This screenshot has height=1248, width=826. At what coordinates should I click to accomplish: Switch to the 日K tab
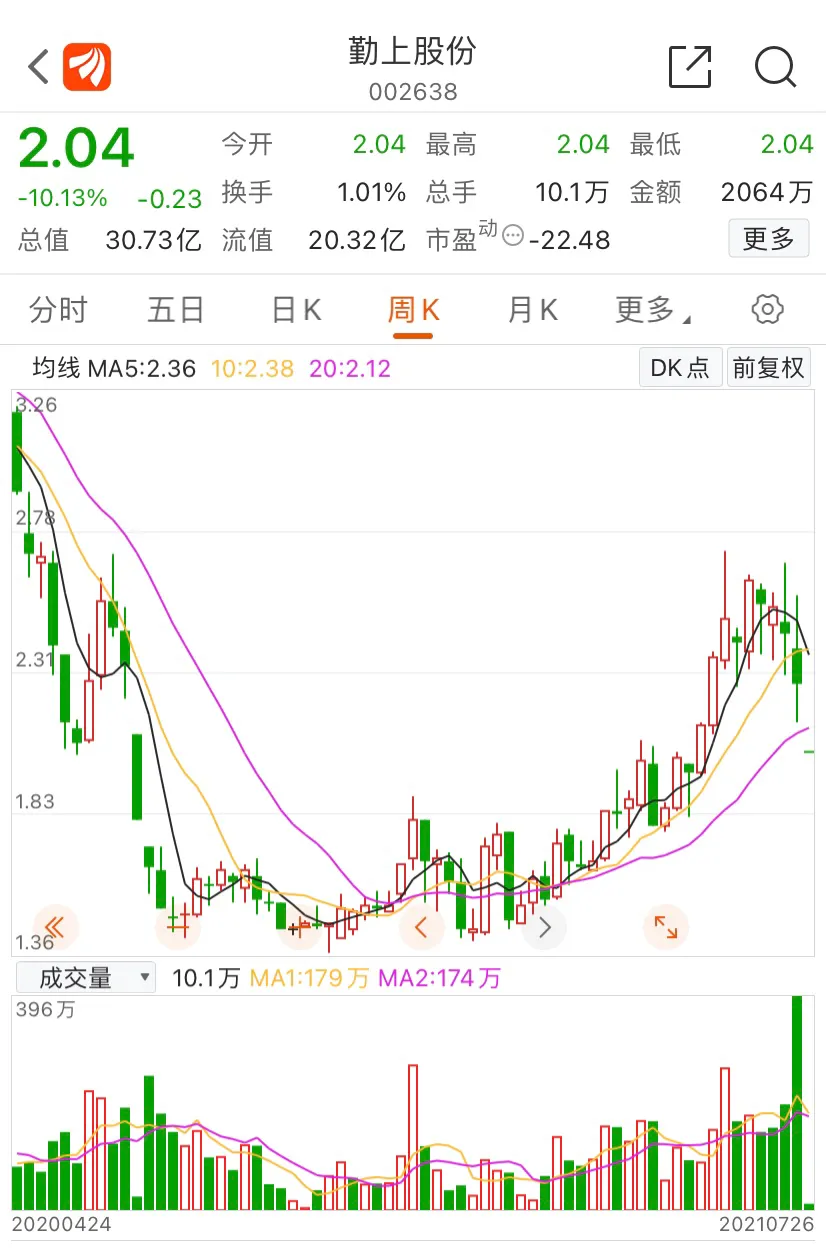click(296, 310)
